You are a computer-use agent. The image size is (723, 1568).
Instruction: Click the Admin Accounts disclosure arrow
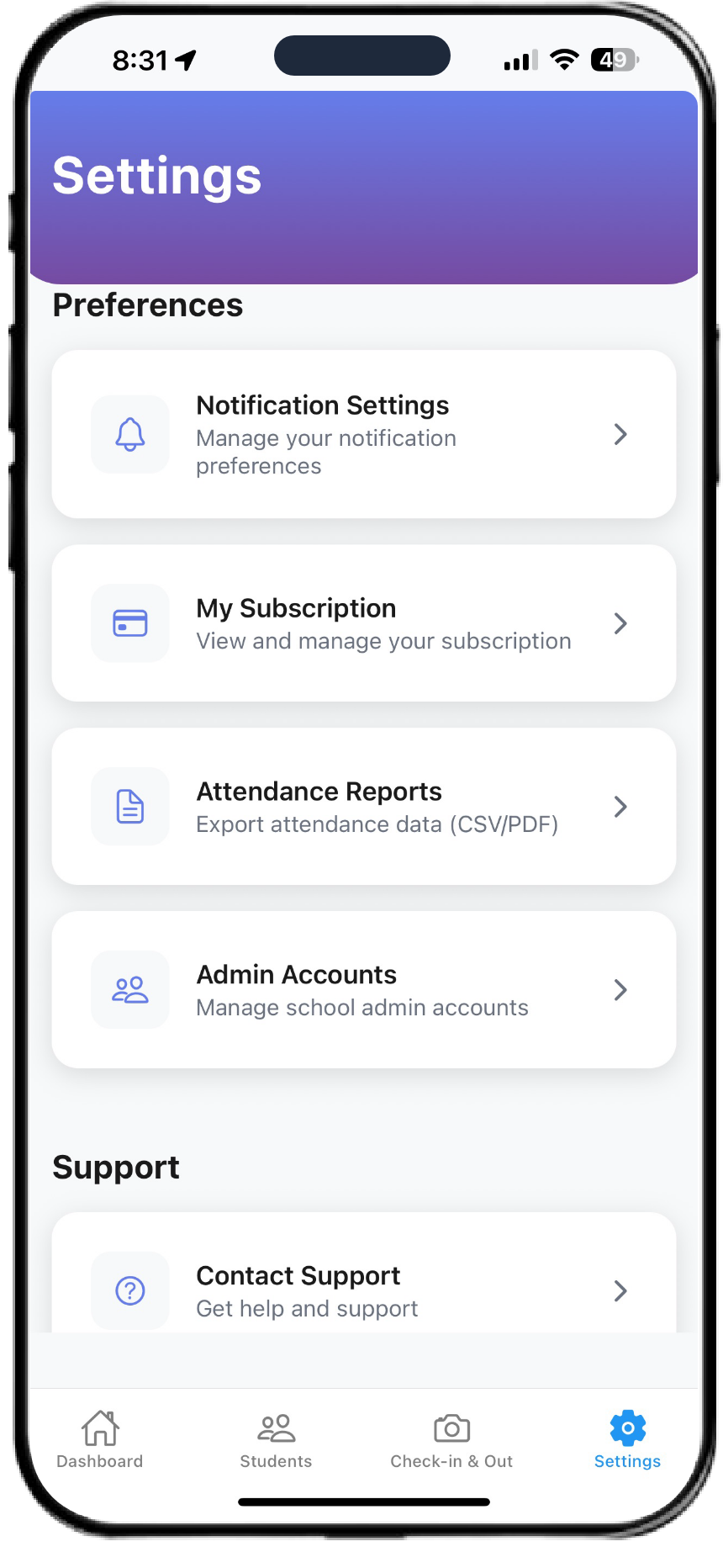click(x=620, y=989)
